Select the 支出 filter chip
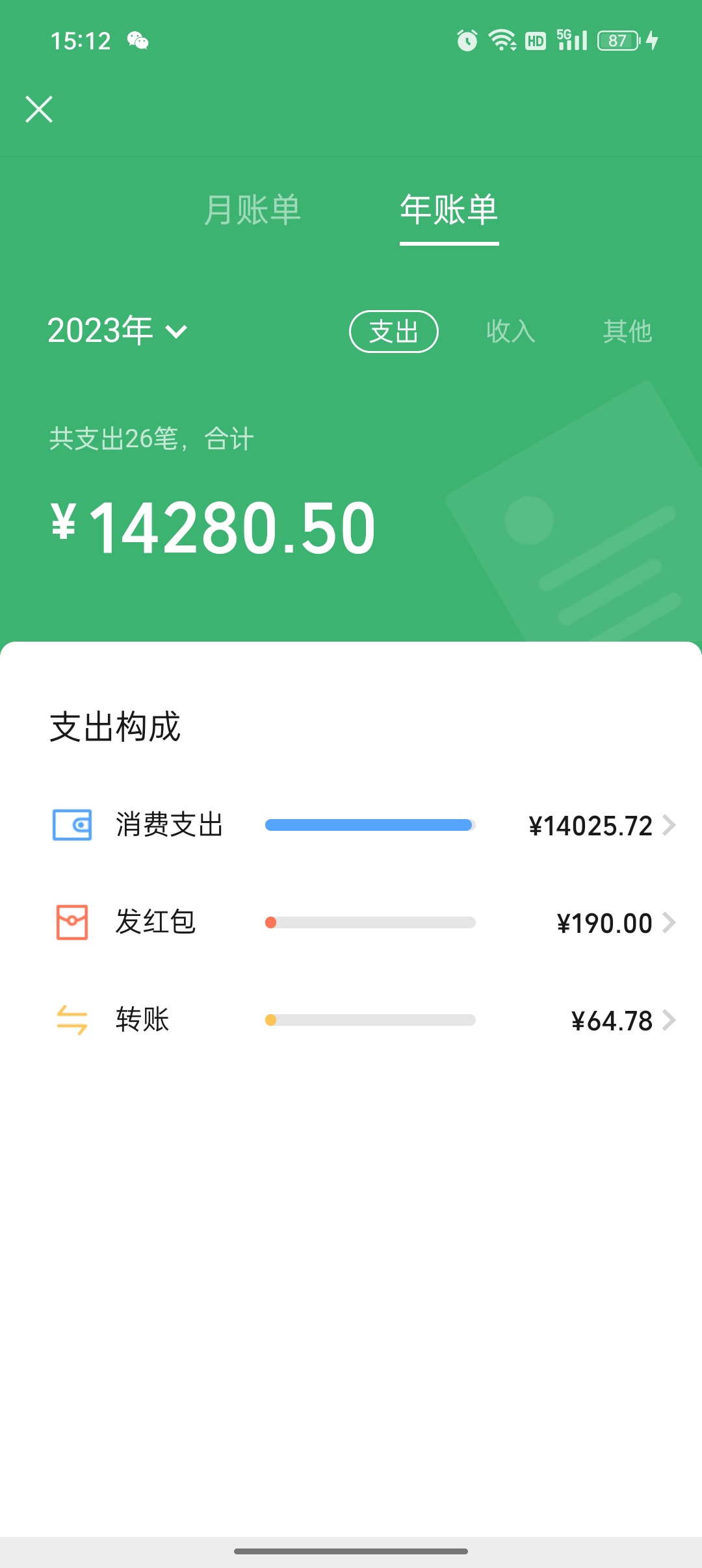This screenshot has height=1568, width=702. (394, 332)
